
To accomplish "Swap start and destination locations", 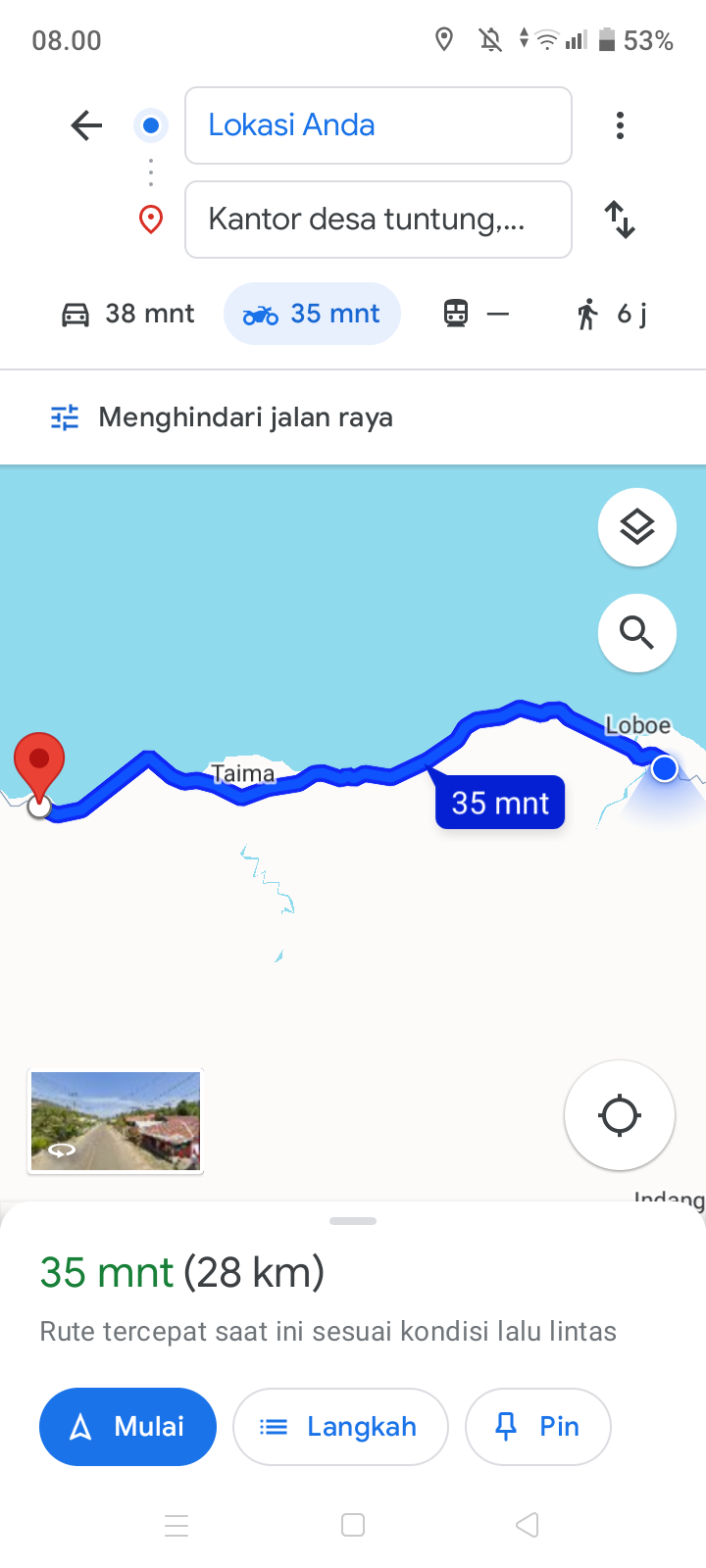I will pyautogui.click(x=620, y=220).
